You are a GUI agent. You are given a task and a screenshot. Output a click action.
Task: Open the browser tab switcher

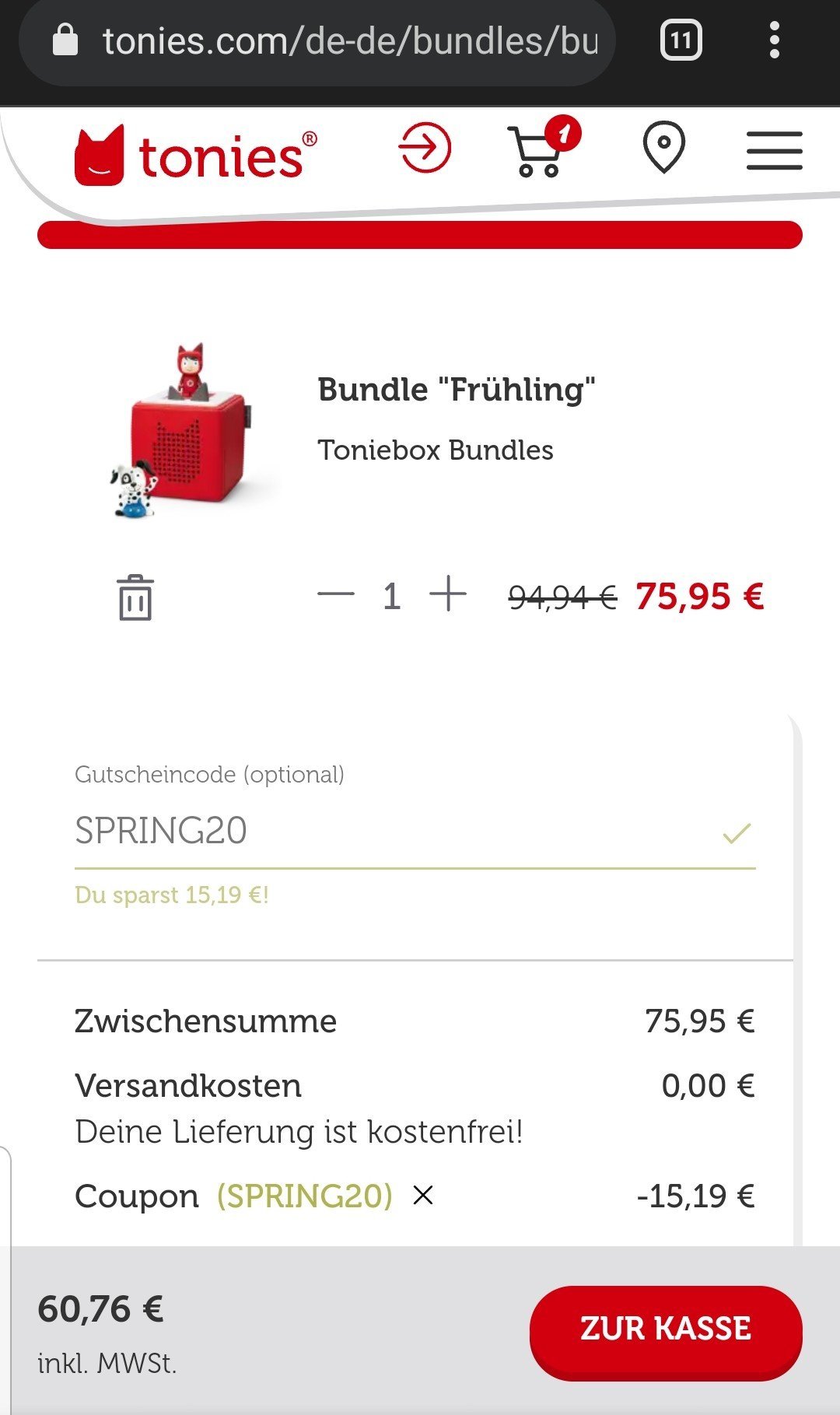pos(681,40)
